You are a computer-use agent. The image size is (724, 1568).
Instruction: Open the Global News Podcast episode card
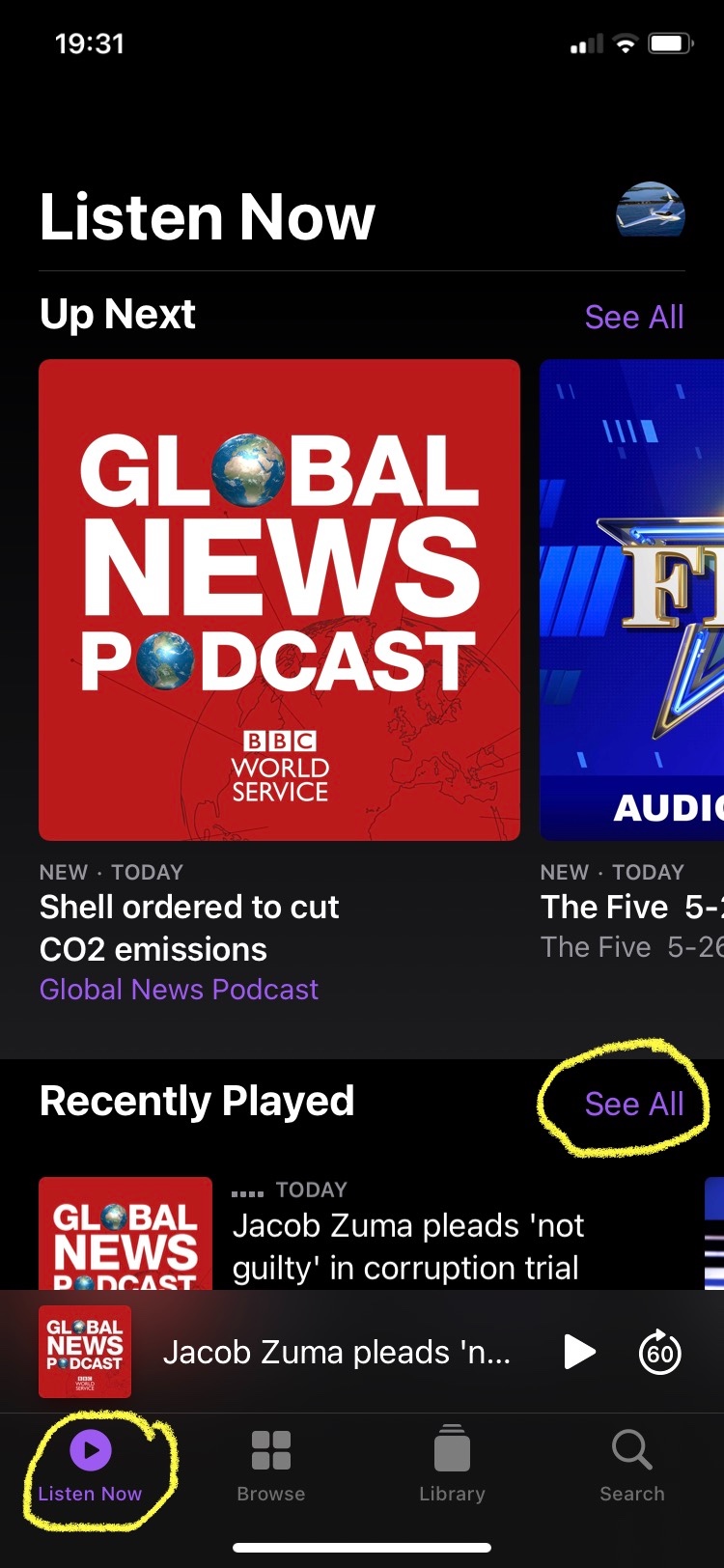(x=279, y=600)
